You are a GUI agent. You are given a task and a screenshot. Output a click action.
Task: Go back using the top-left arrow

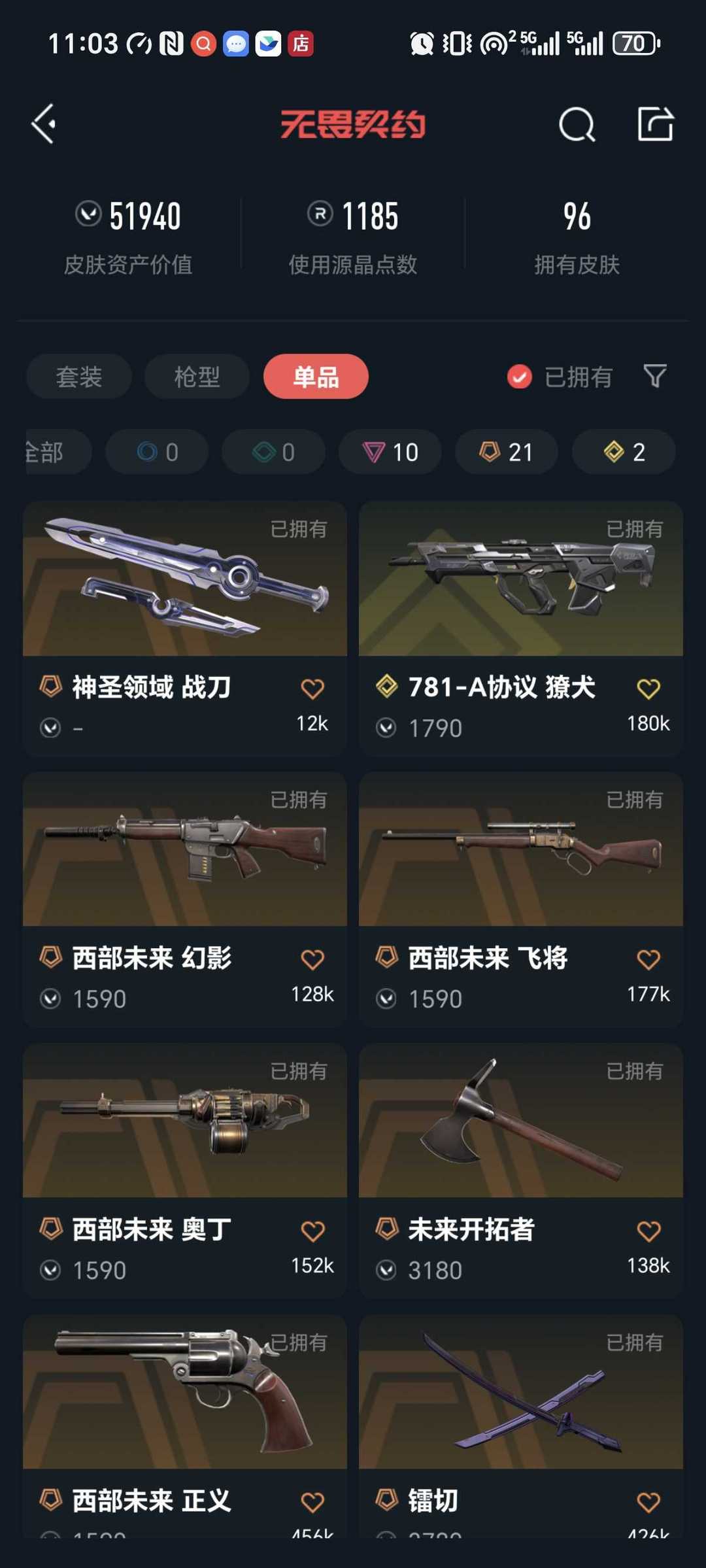(x=44, y=124)
